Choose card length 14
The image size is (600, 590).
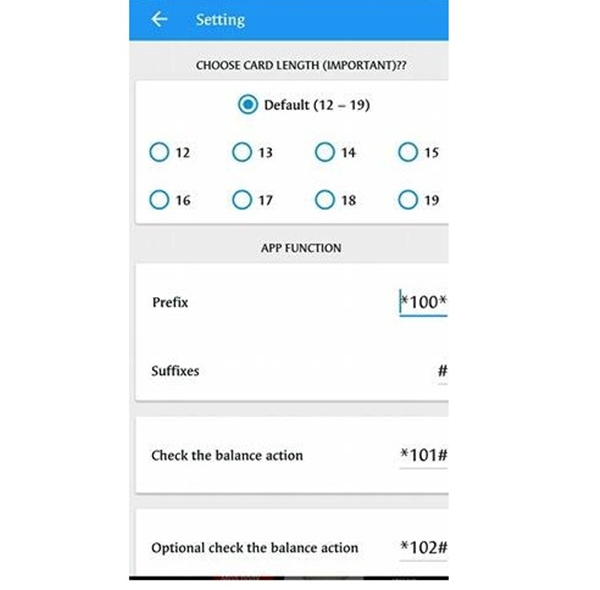pos(324,153)
